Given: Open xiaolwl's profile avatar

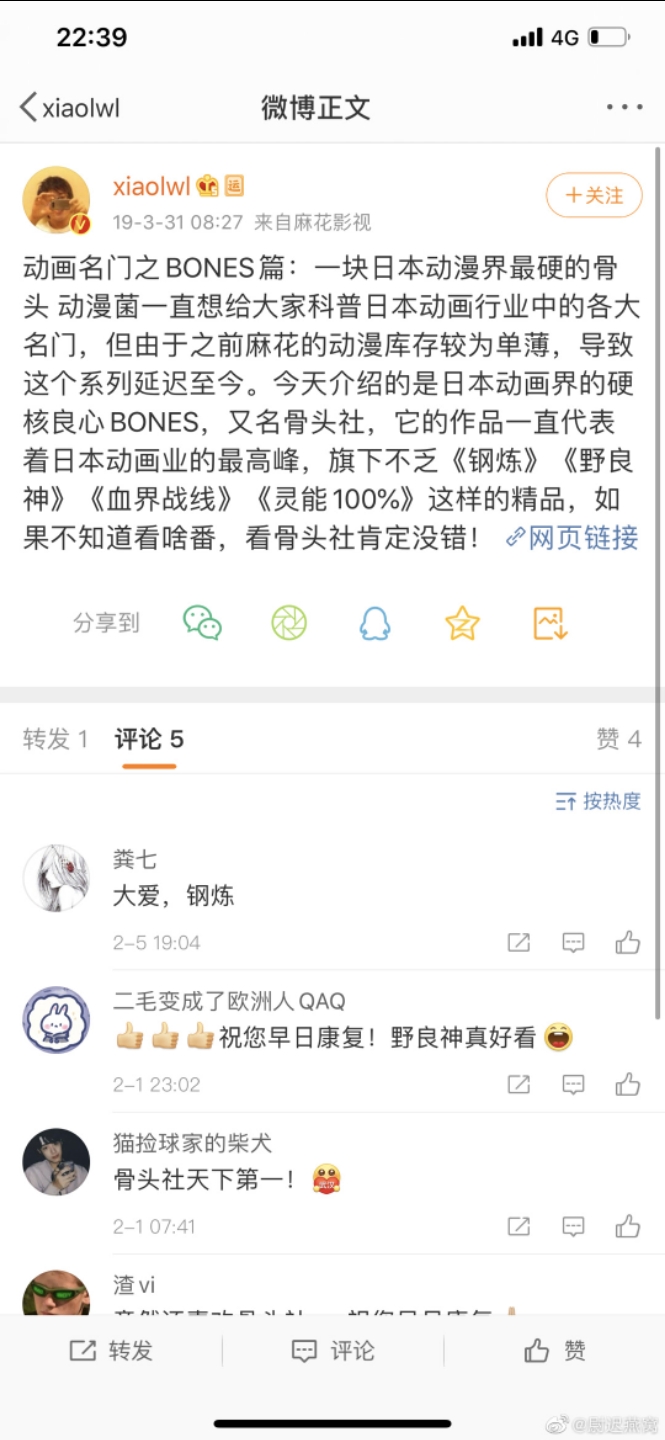Looking at the screenshot, I should [x=56, y=199].
